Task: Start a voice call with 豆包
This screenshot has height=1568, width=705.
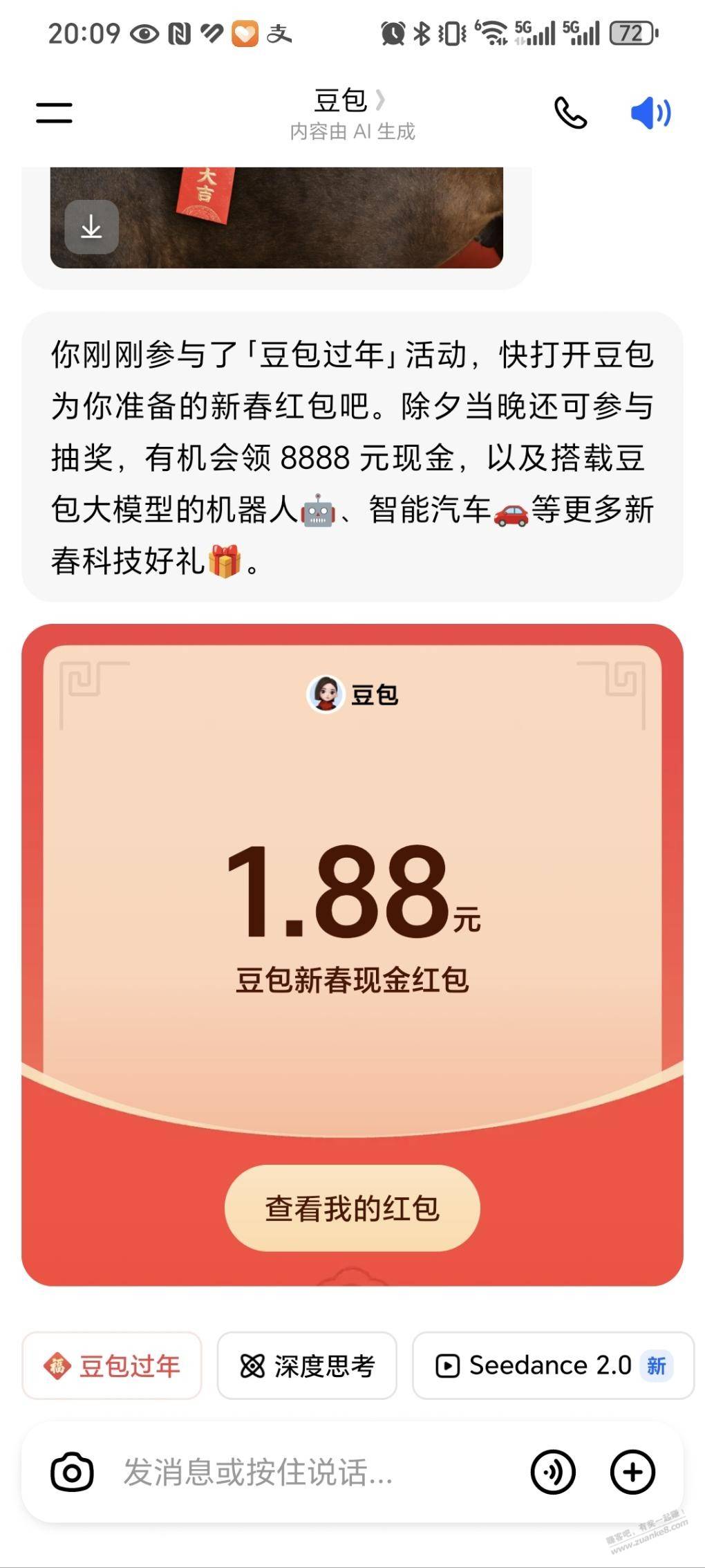Action: click(570, 113)
